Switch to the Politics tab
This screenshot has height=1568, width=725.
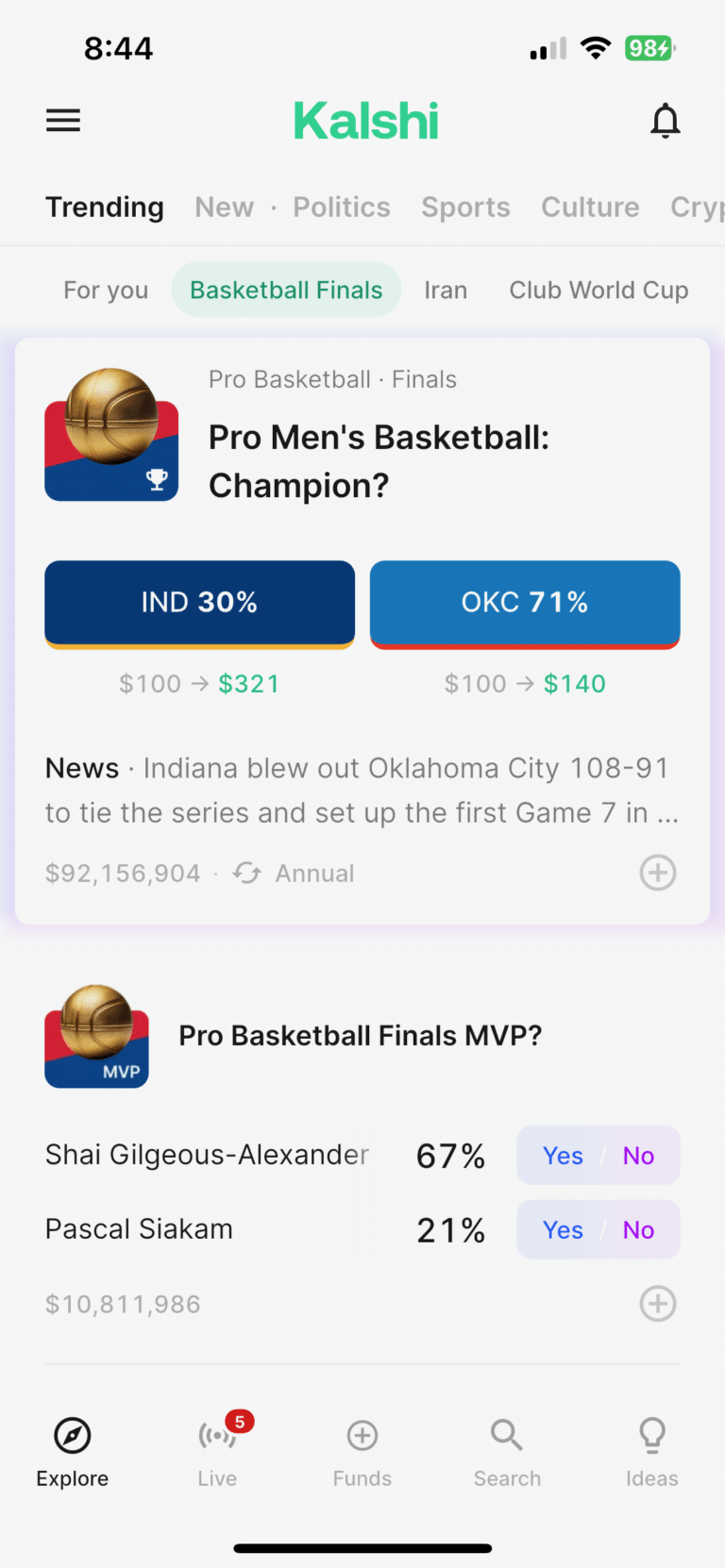coord(342,207)
